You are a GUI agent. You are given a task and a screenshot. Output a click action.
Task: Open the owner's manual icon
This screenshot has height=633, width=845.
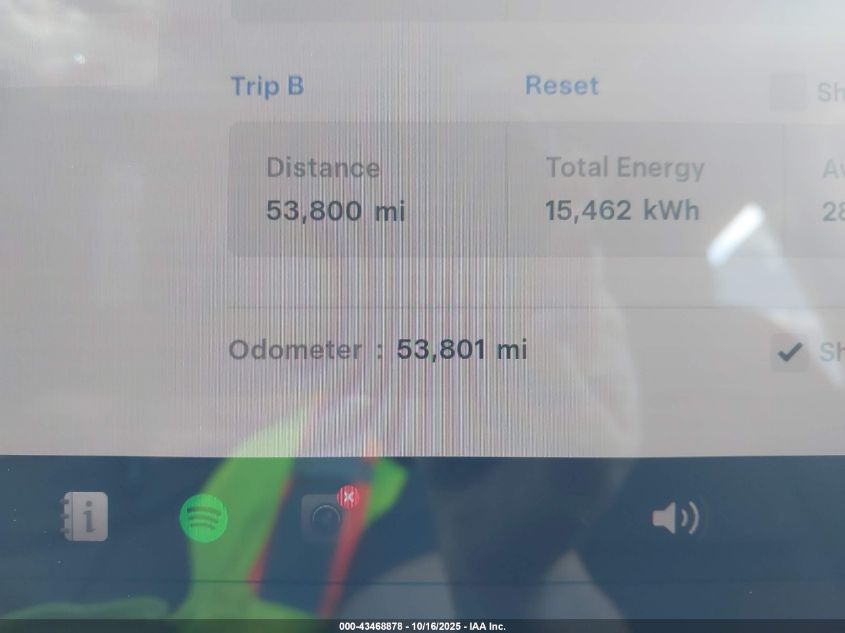(85, 517)
